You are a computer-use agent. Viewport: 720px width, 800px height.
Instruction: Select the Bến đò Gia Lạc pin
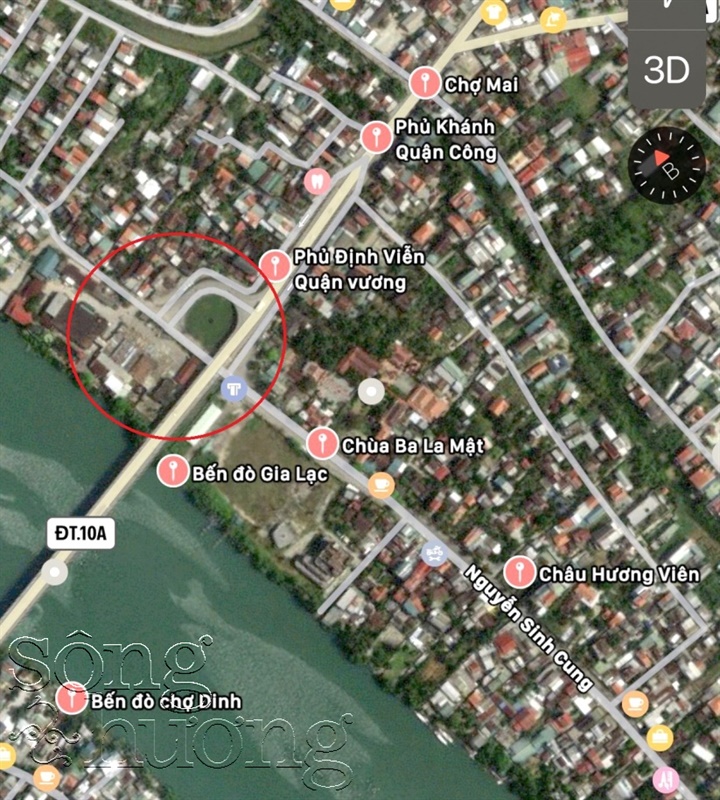click(x=173, y=471)
